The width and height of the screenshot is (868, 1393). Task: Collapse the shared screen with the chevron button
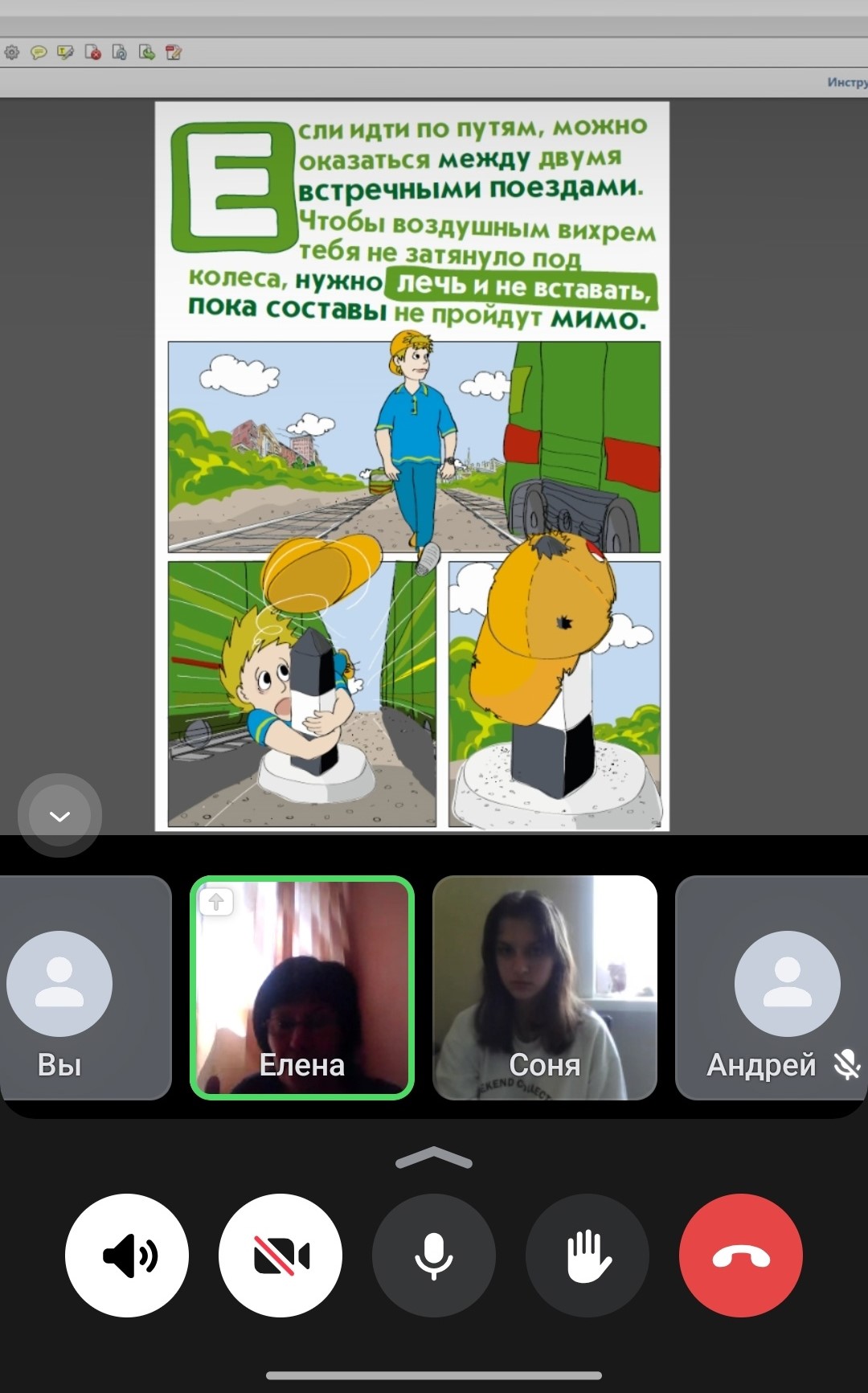59,816
